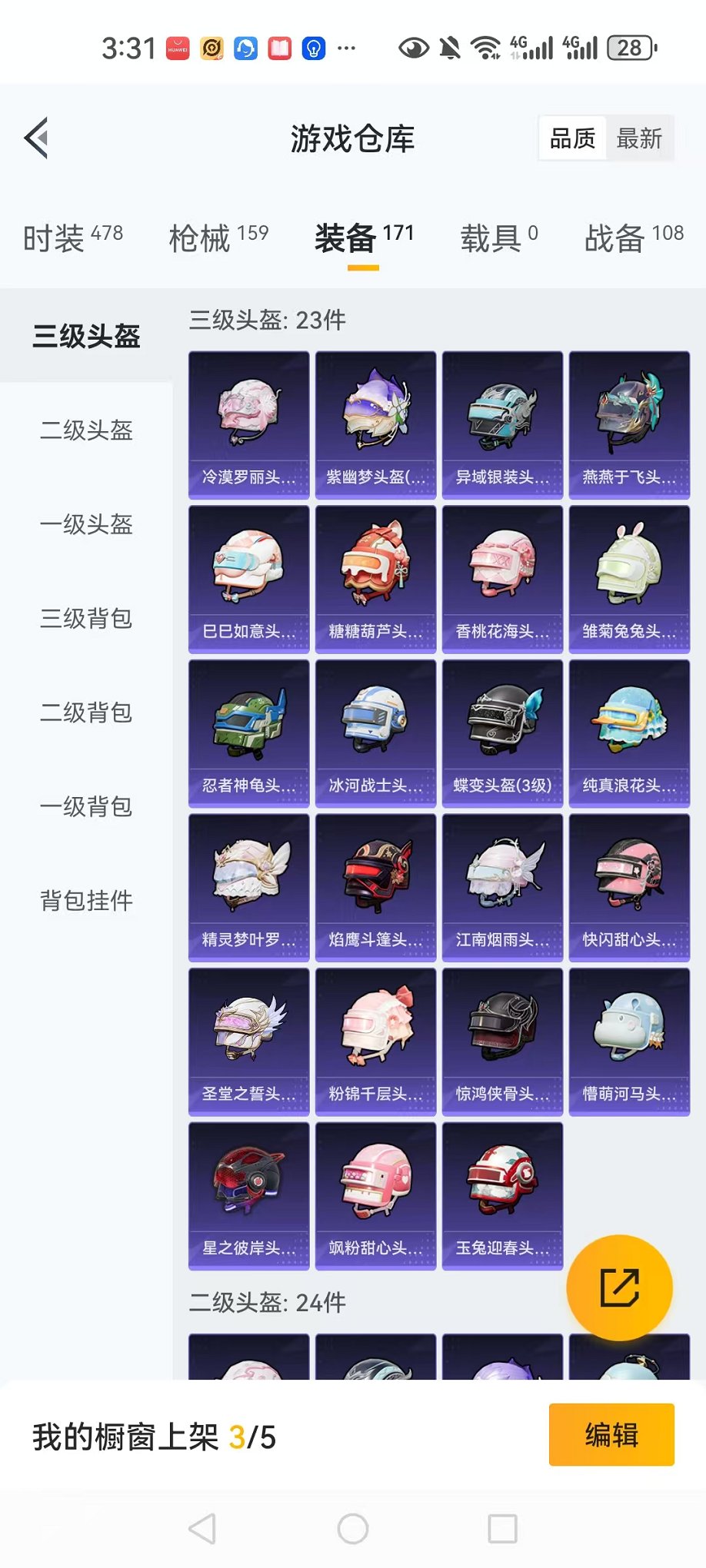
Task: Switch to the 时装 tab
Action: 72,238
